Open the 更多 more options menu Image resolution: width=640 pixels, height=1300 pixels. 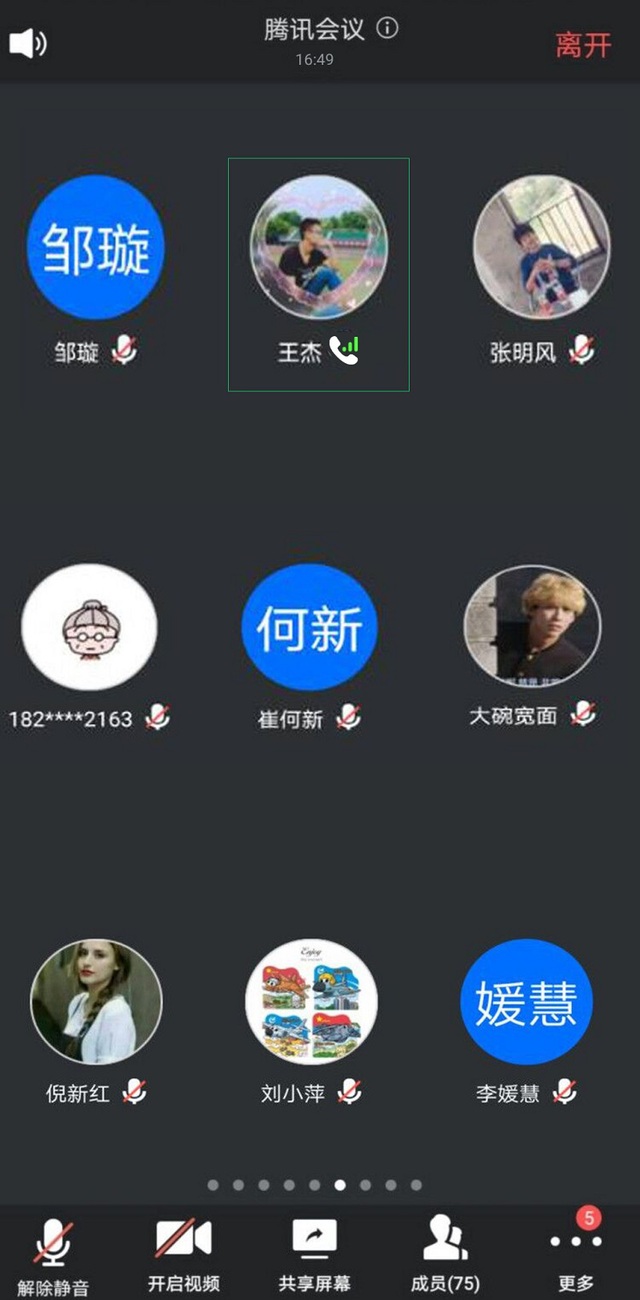pyautogui.click(x=576, y=1255)
